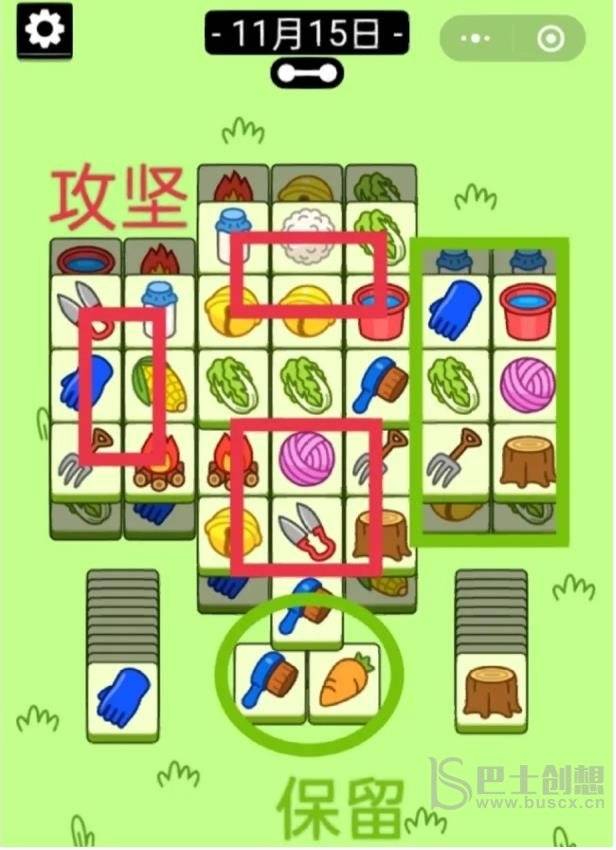Take the tree stump from right stack
The width and height of the screenshot is (616, 850).
(x=491, y=690)
